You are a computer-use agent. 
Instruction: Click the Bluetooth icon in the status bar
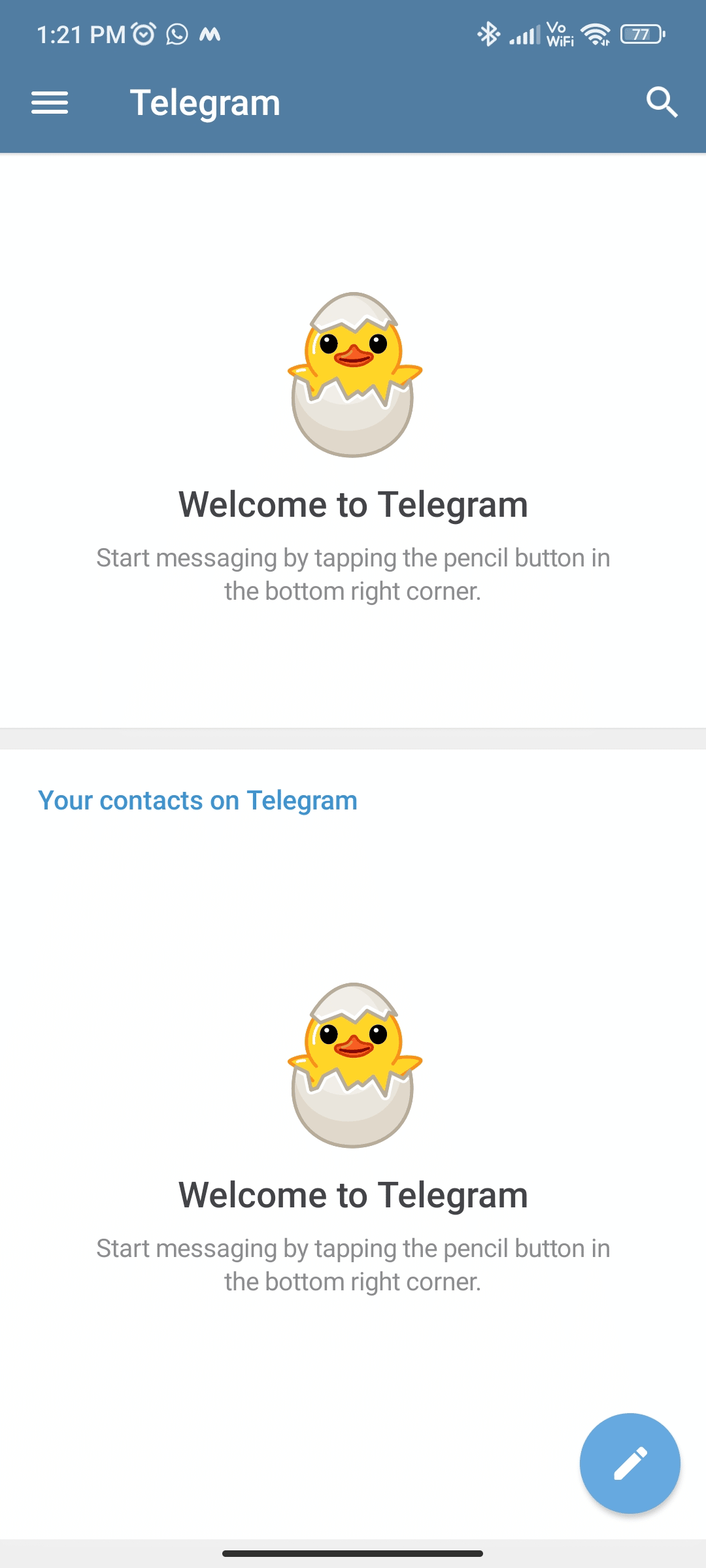point(489,33)
